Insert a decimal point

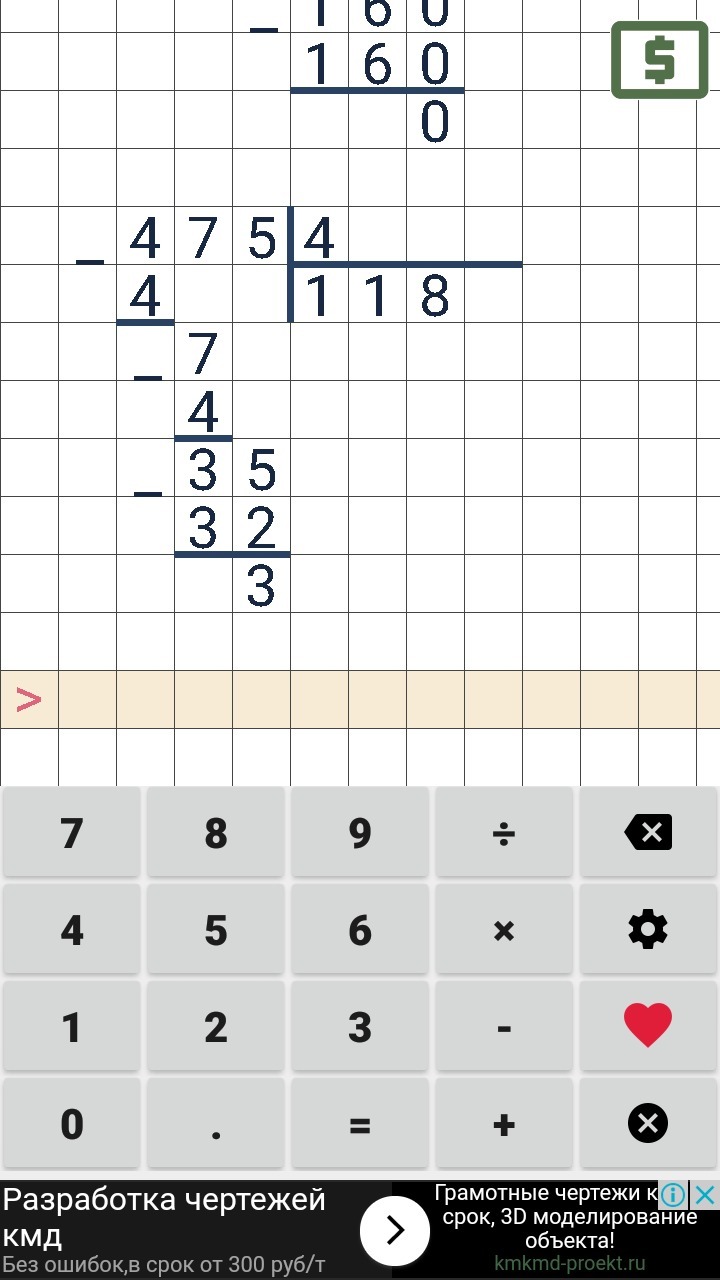click(x=216, y=1124)
